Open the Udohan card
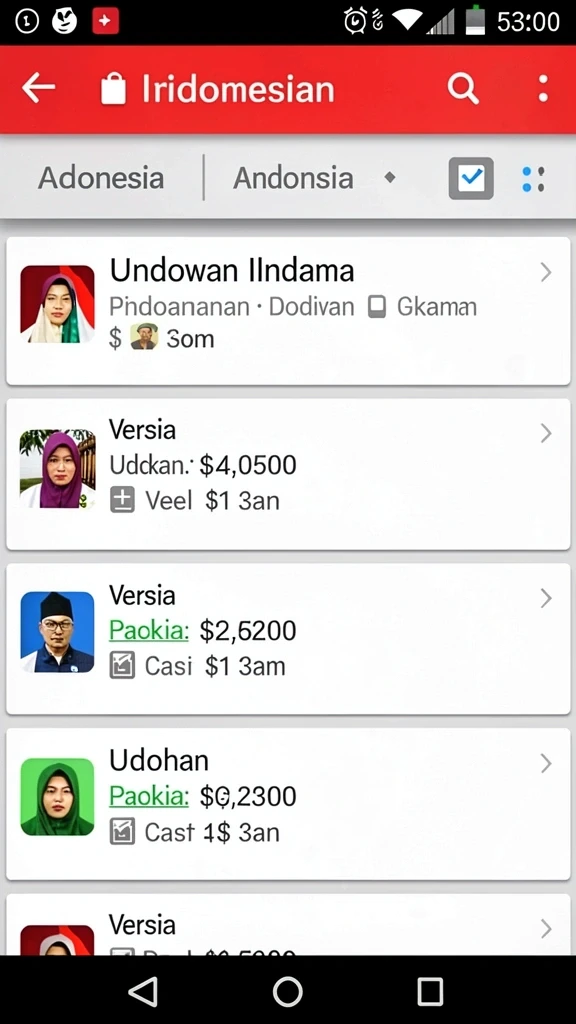This screenshot has height=1024, width=576. tap(288, 804)
